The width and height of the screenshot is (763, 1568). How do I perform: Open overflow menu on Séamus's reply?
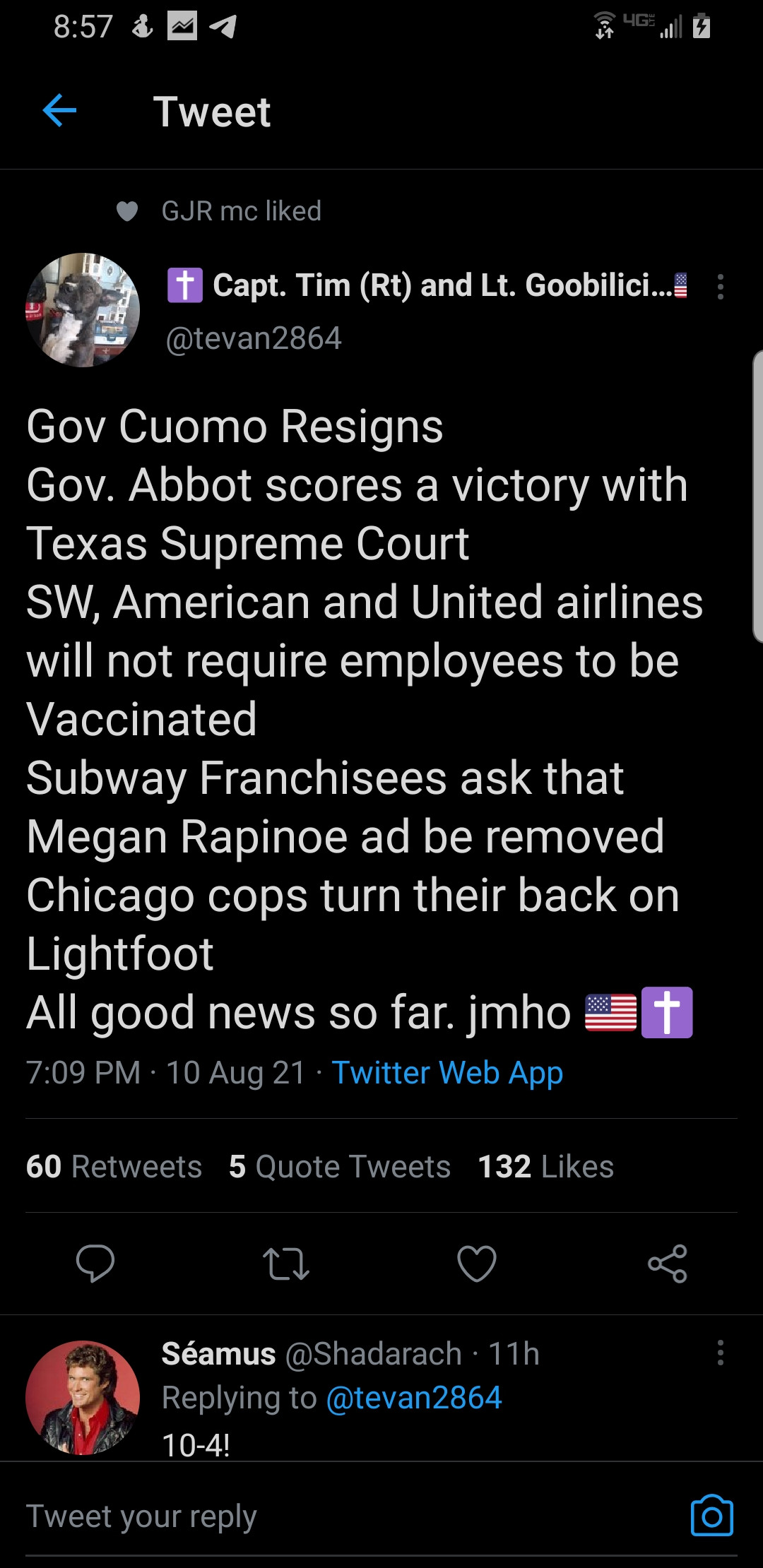click(x=720, y=1353)
